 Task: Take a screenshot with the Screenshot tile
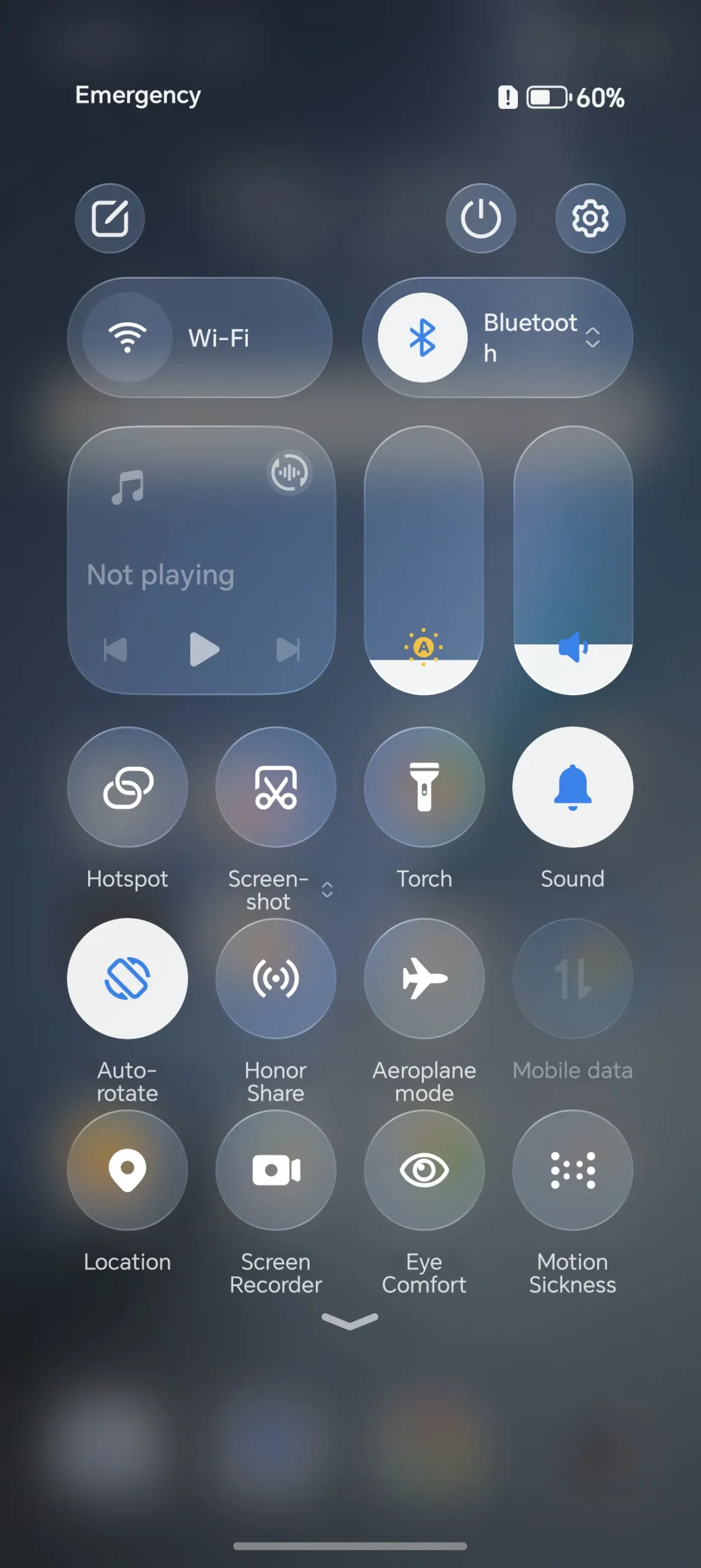(x=276, y=787)
